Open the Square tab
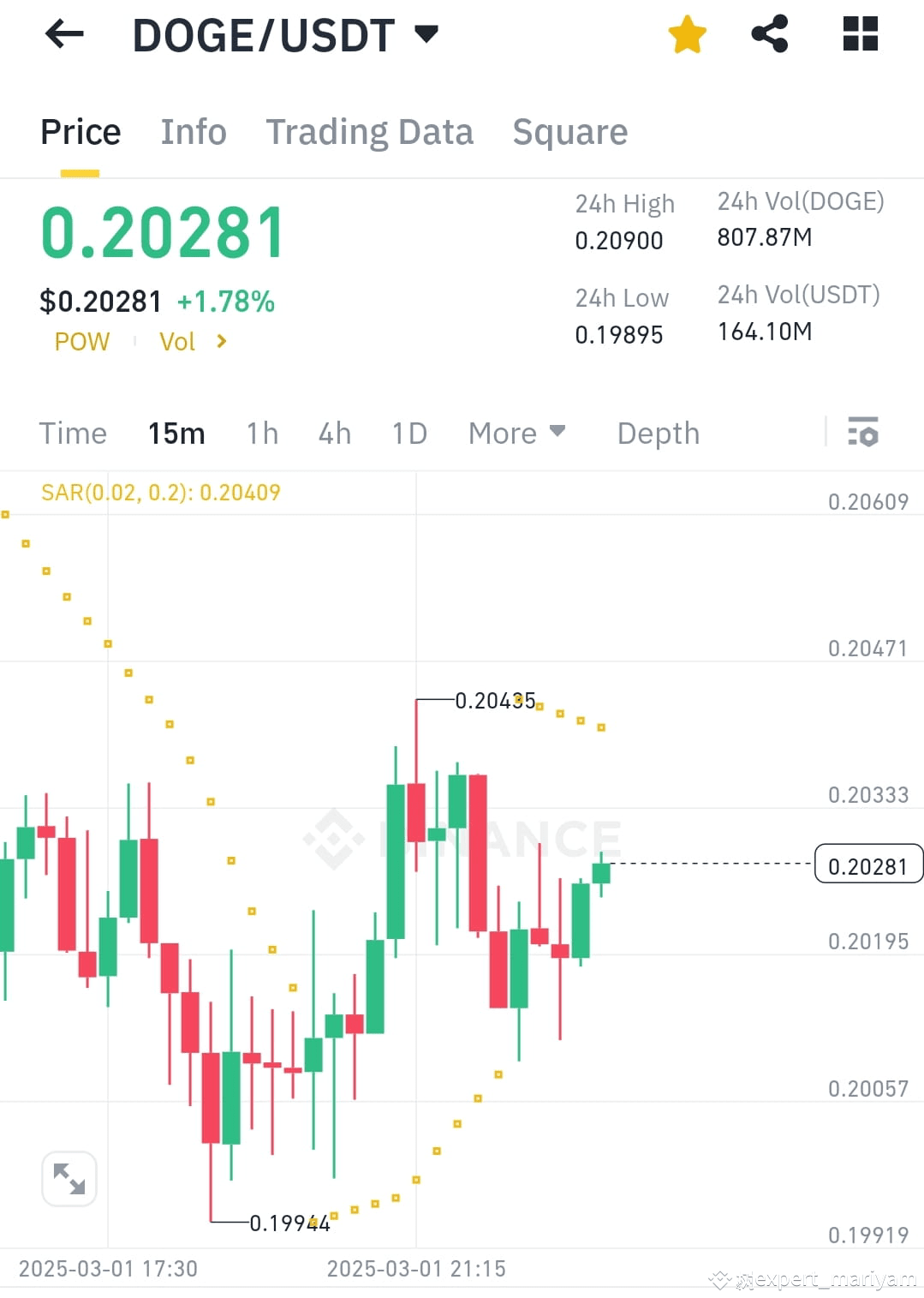This screenshot has width=924, height=1298. point(569,131)
